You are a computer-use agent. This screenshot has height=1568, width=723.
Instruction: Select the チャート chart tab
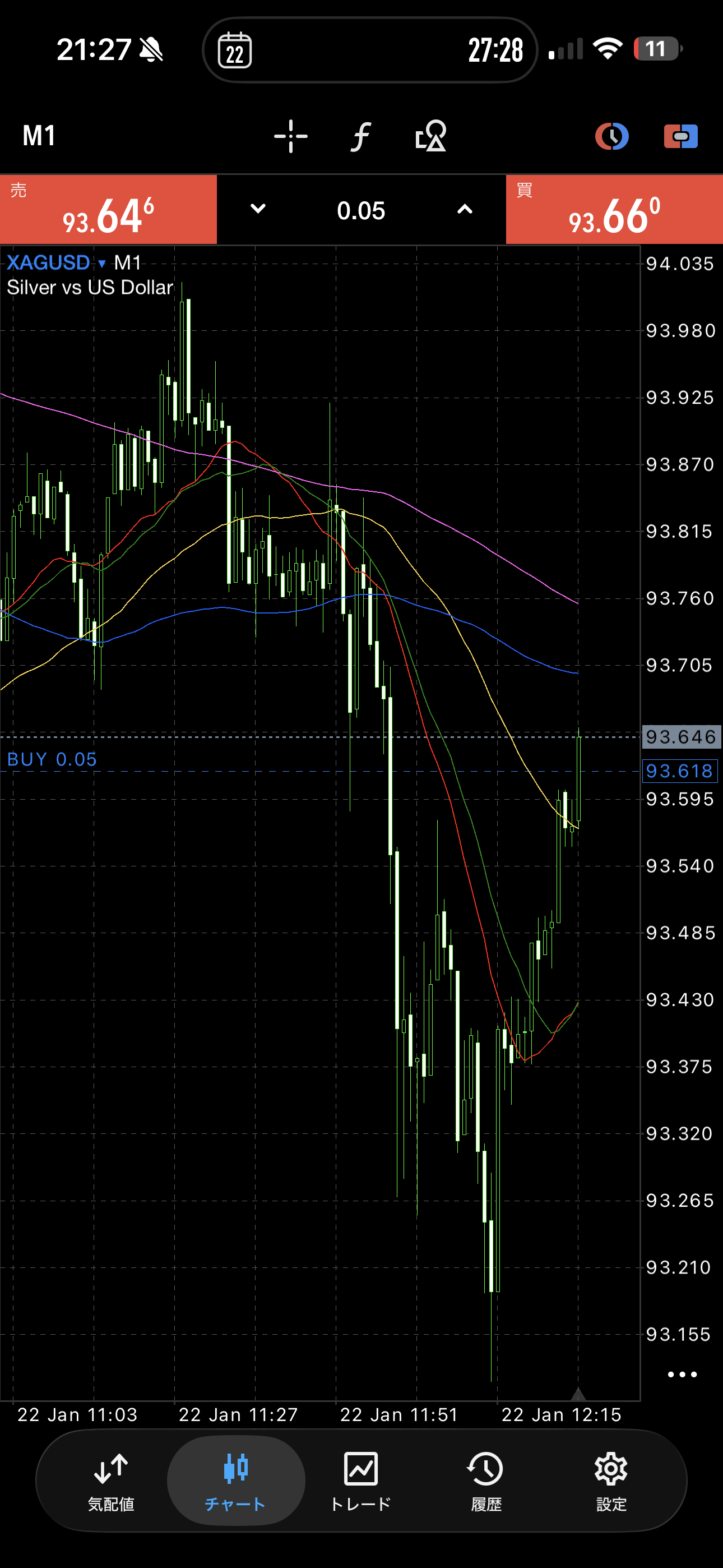click(235, 1480)
